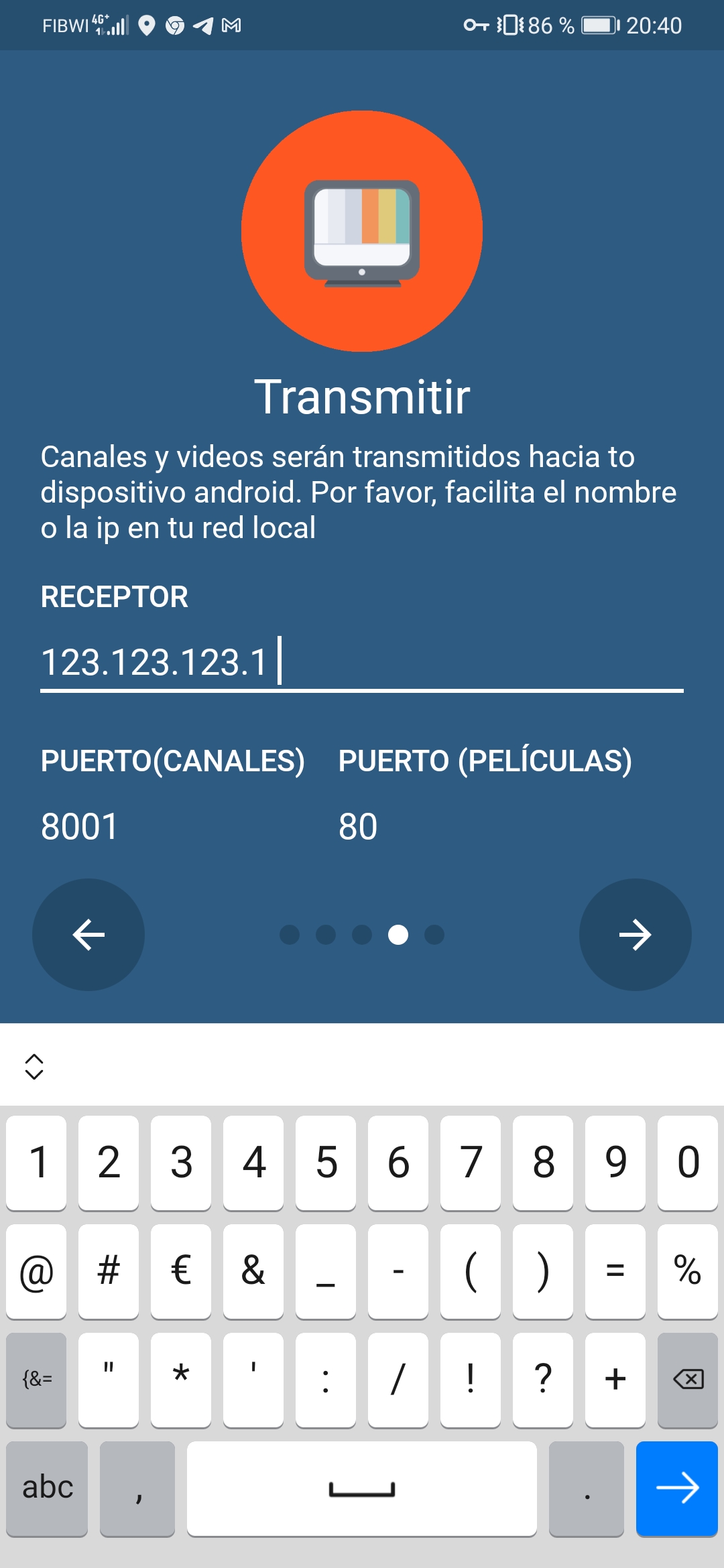Open the {&= extra symbols keyboard
This screenshot has width=724, height=1568.
pos(37,1379)
